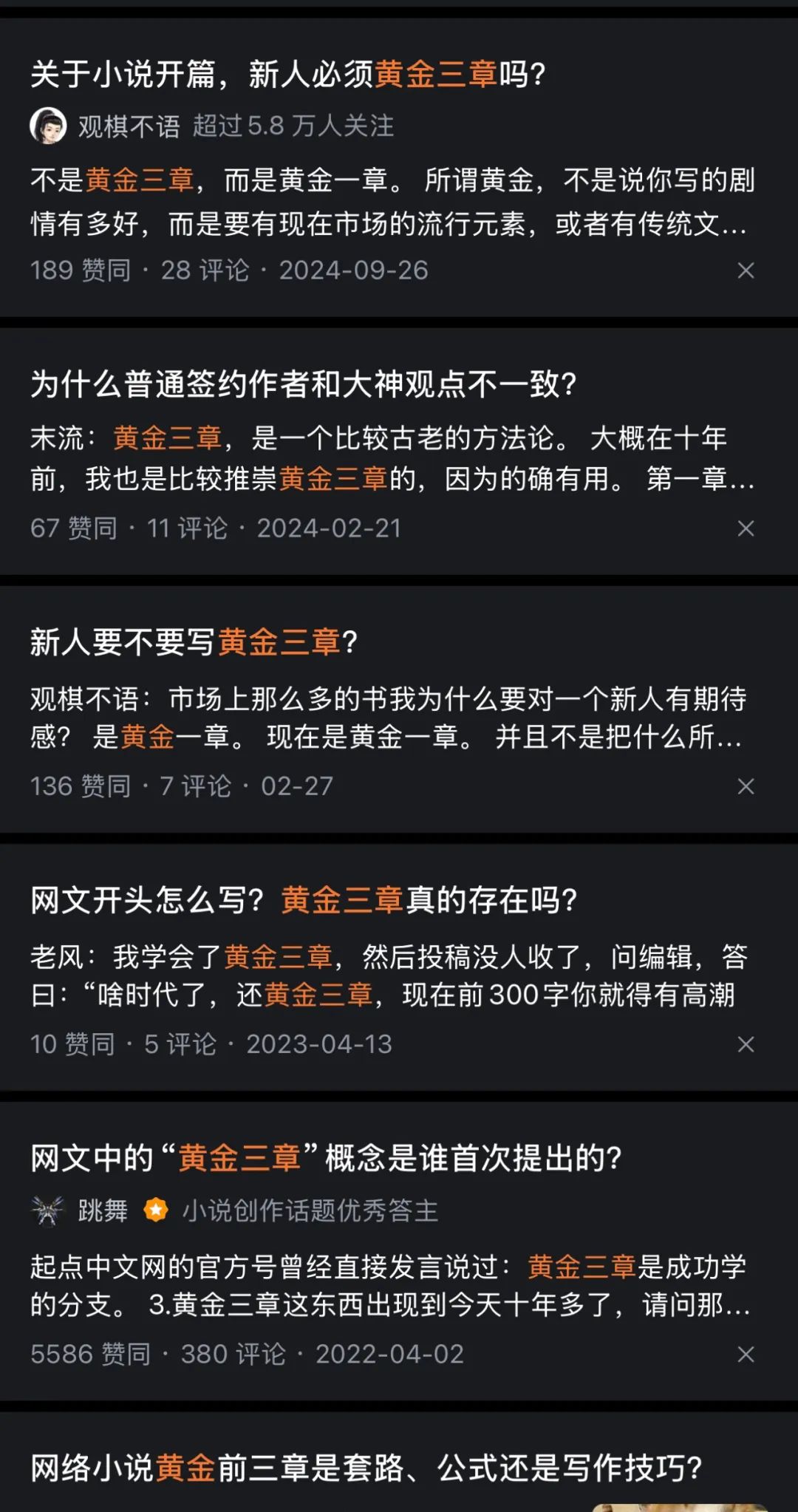Open 网络小说黄金前三章是套路 question
This screenshot has width=798, height=1512.
366,1468
